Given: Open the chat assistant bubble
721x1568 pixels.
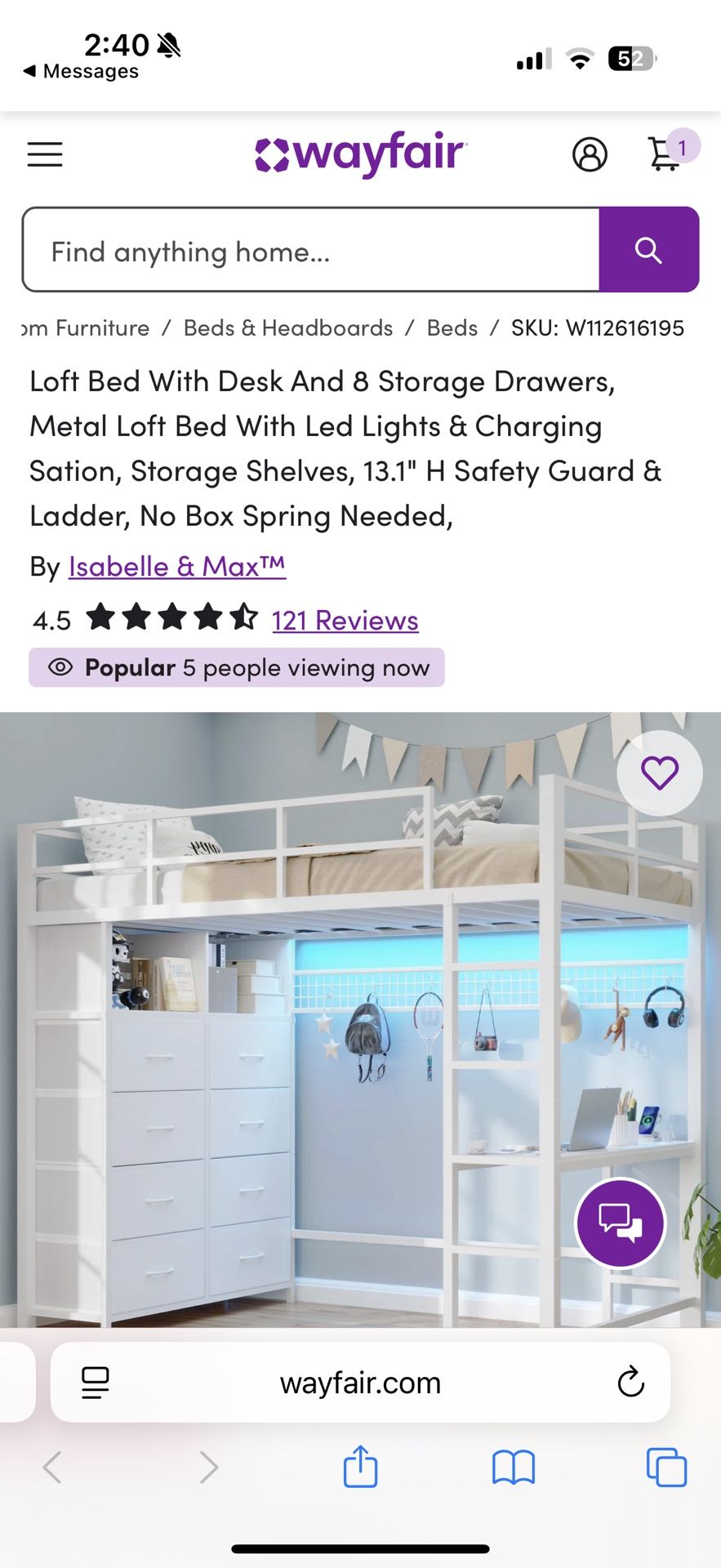Looking at the screenshot, I should 620,1224.
